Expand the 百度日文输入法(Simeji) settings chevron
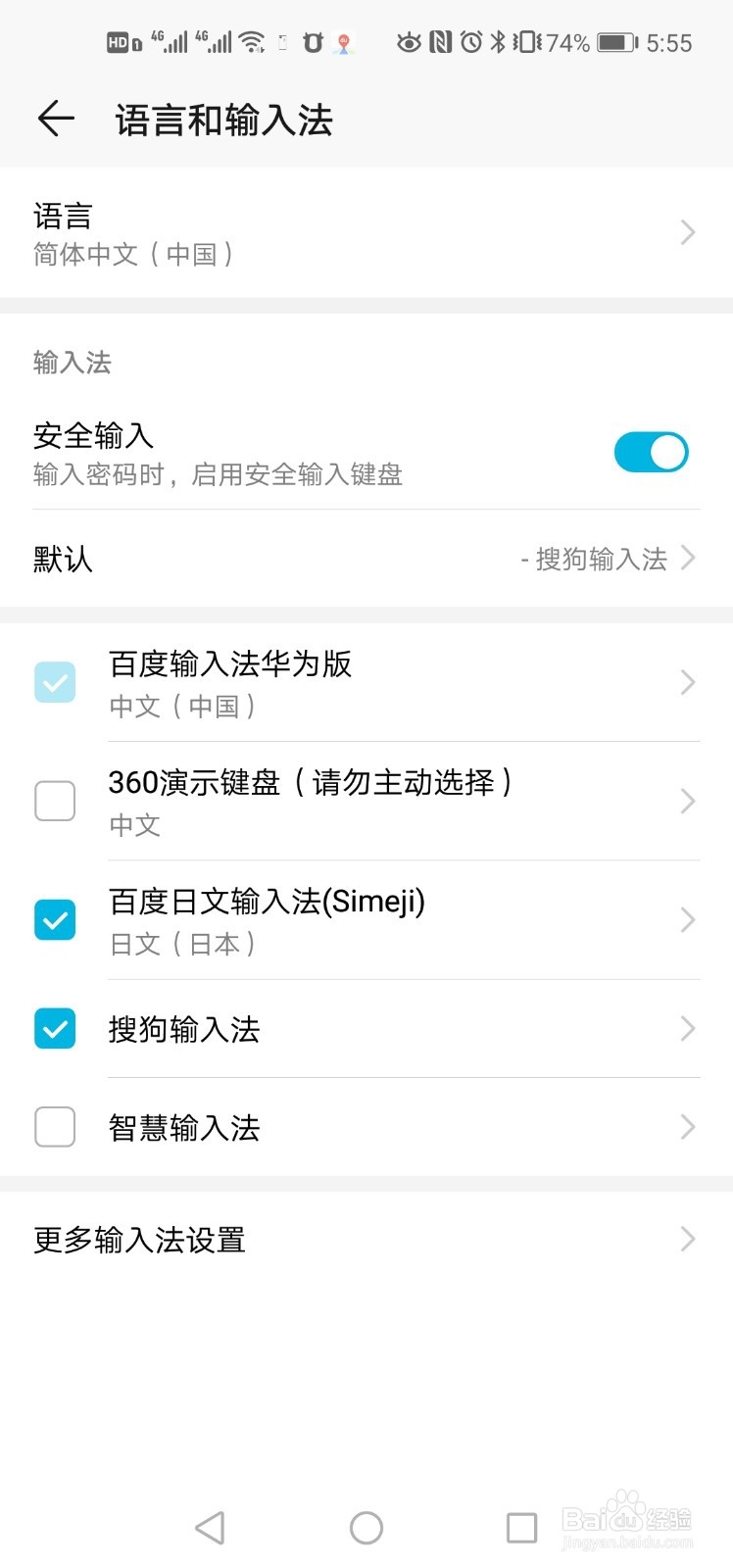The width and height of the screenshot is (733, 1568). [x=687, y=919]
